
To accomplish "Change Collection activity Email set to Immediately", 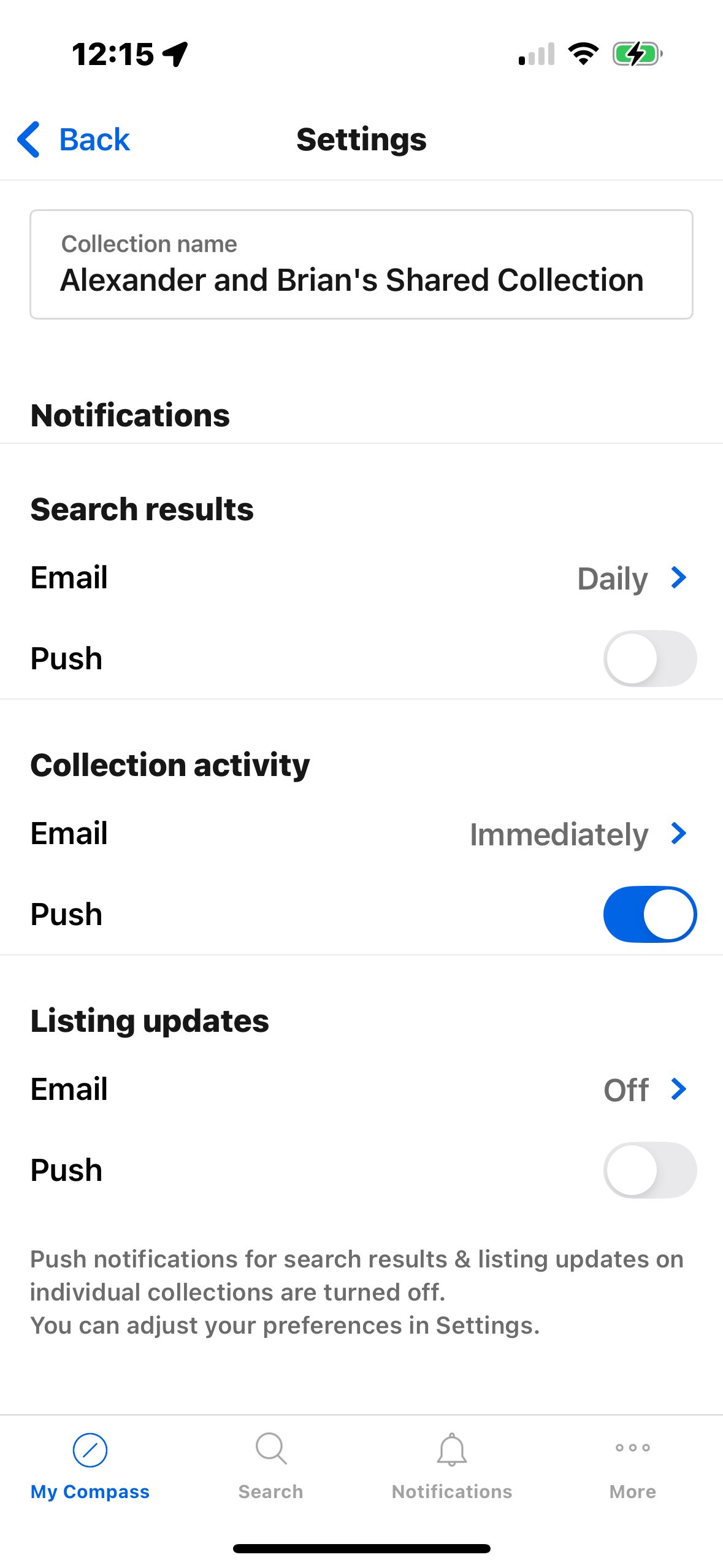I will click(x=361, y=834).
